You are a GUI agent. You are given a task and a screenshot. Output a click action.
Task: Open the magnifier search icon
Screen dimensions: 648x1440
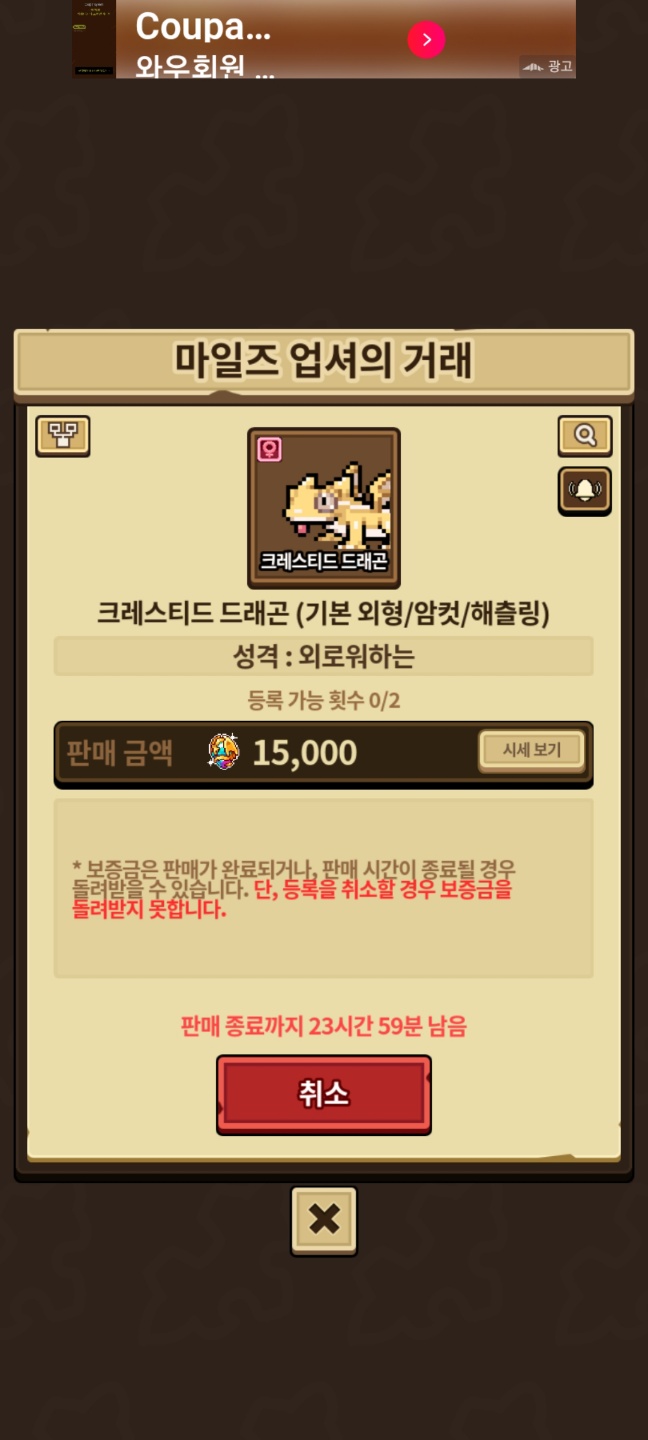tap(585, 436)
